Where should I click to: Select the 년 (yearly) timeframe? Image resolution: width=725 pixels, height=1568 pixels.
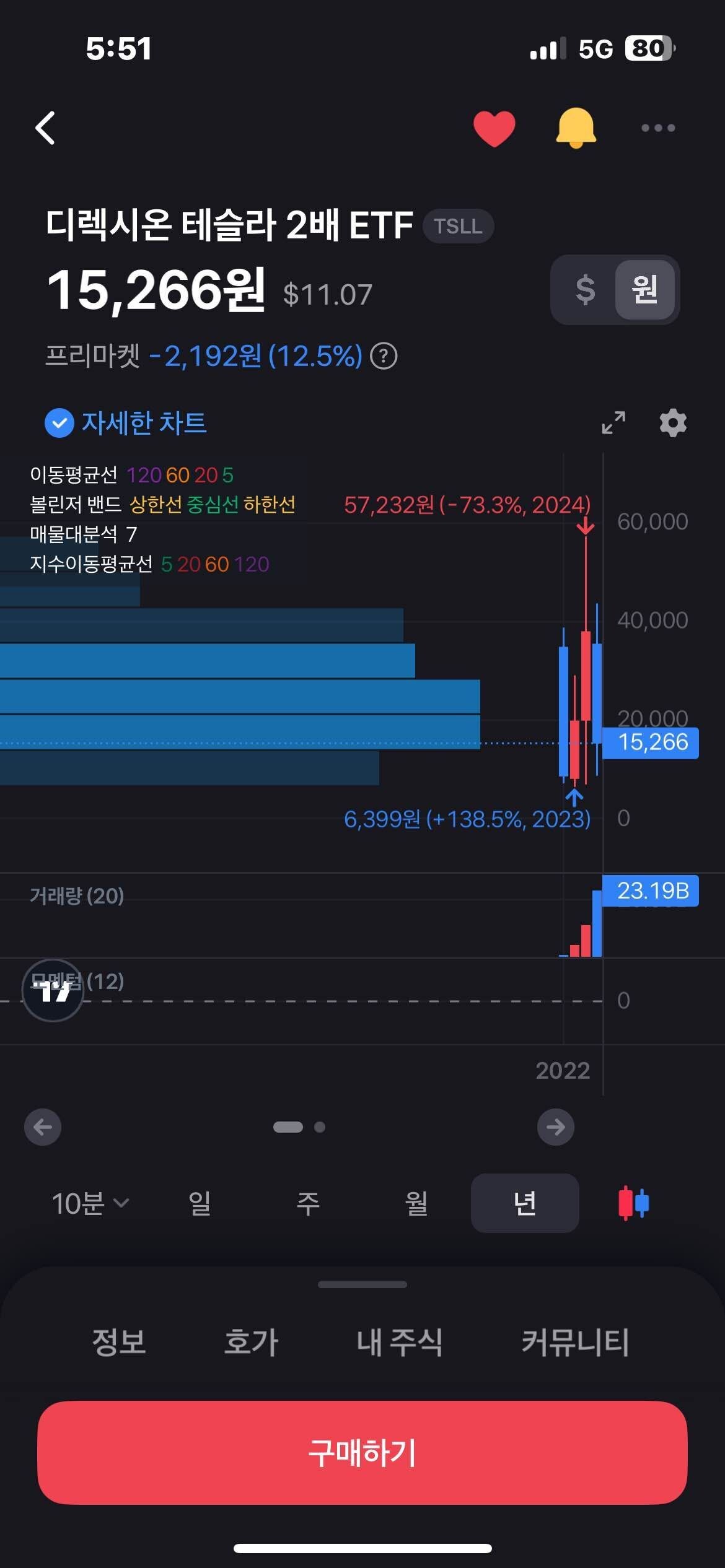(524, 1201)
